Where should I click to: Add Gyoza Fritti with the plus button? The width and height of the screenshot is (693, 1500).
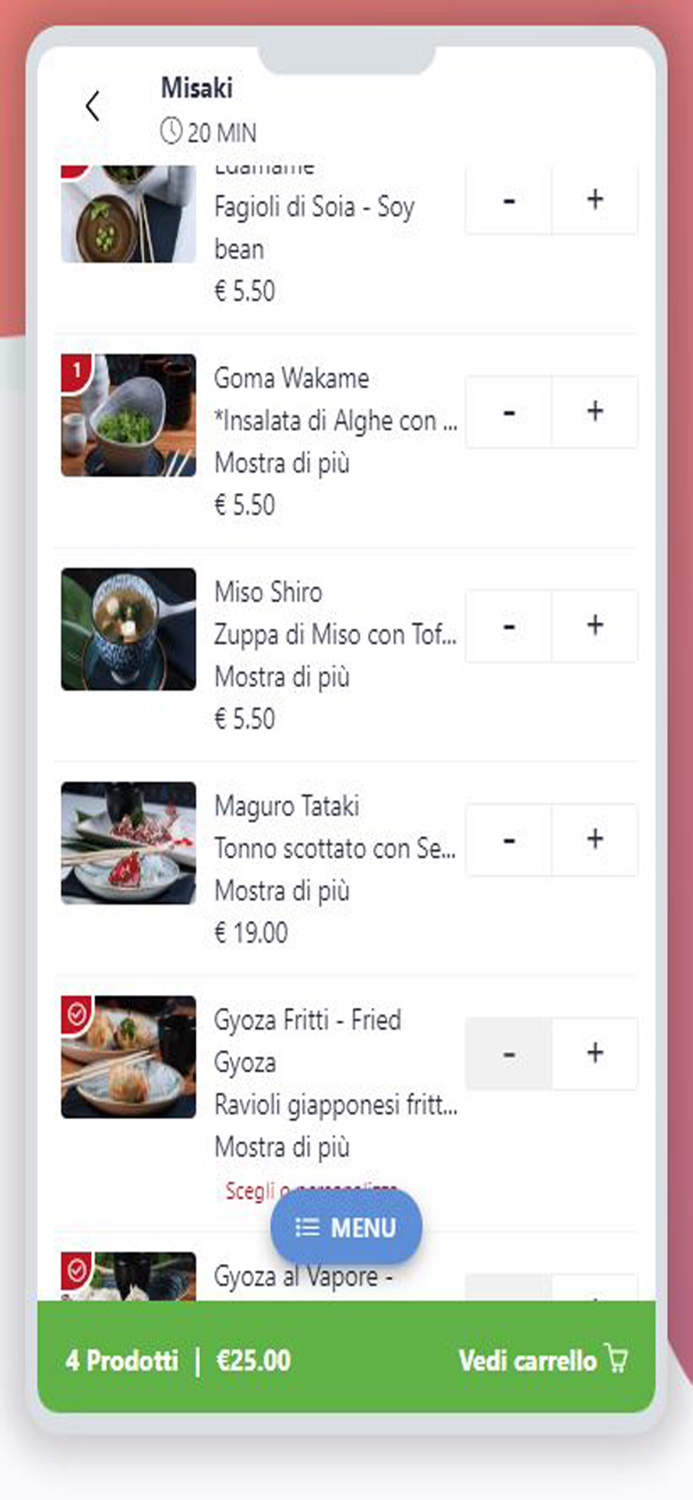pyautogui.click(x=594, y=1053)
